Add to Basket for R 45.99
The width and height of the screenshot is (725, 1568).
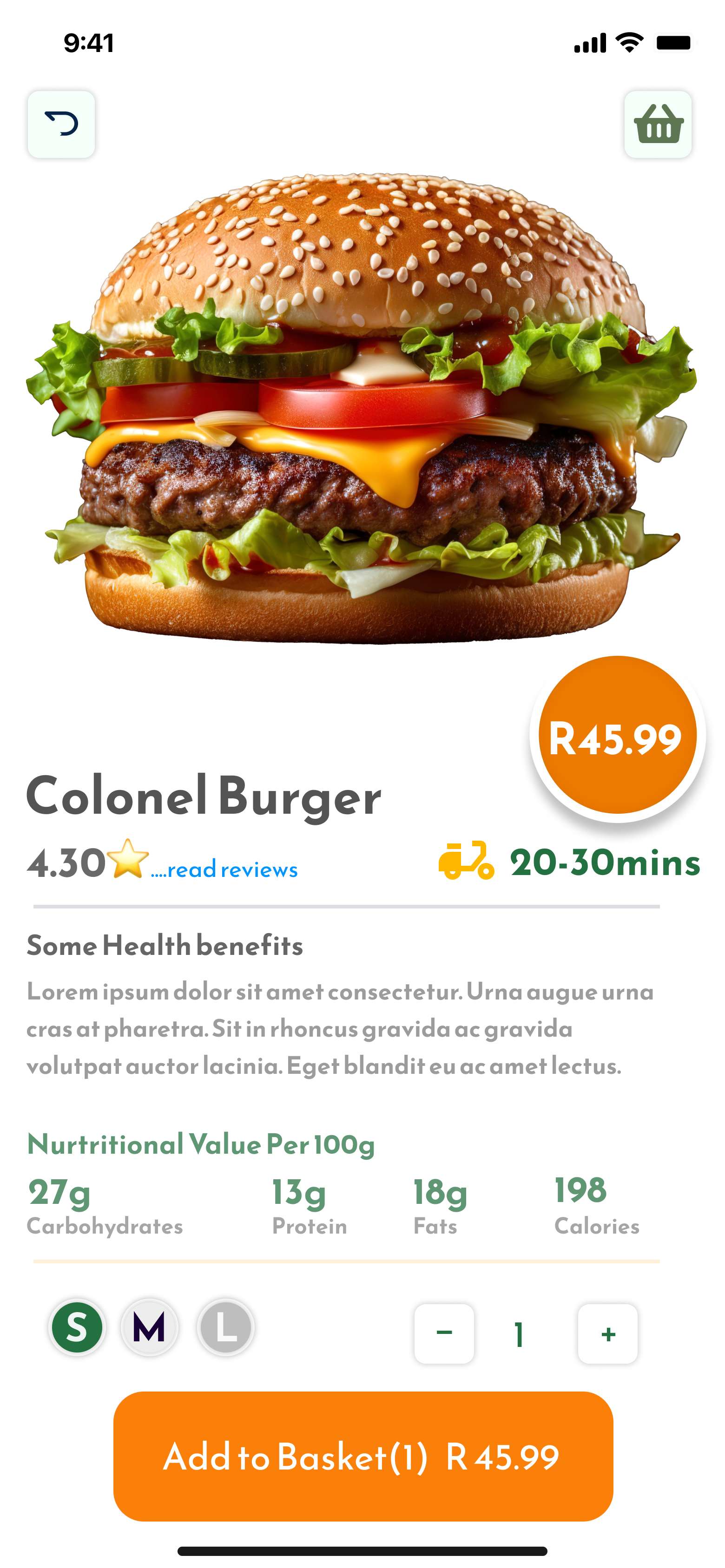362,1456
